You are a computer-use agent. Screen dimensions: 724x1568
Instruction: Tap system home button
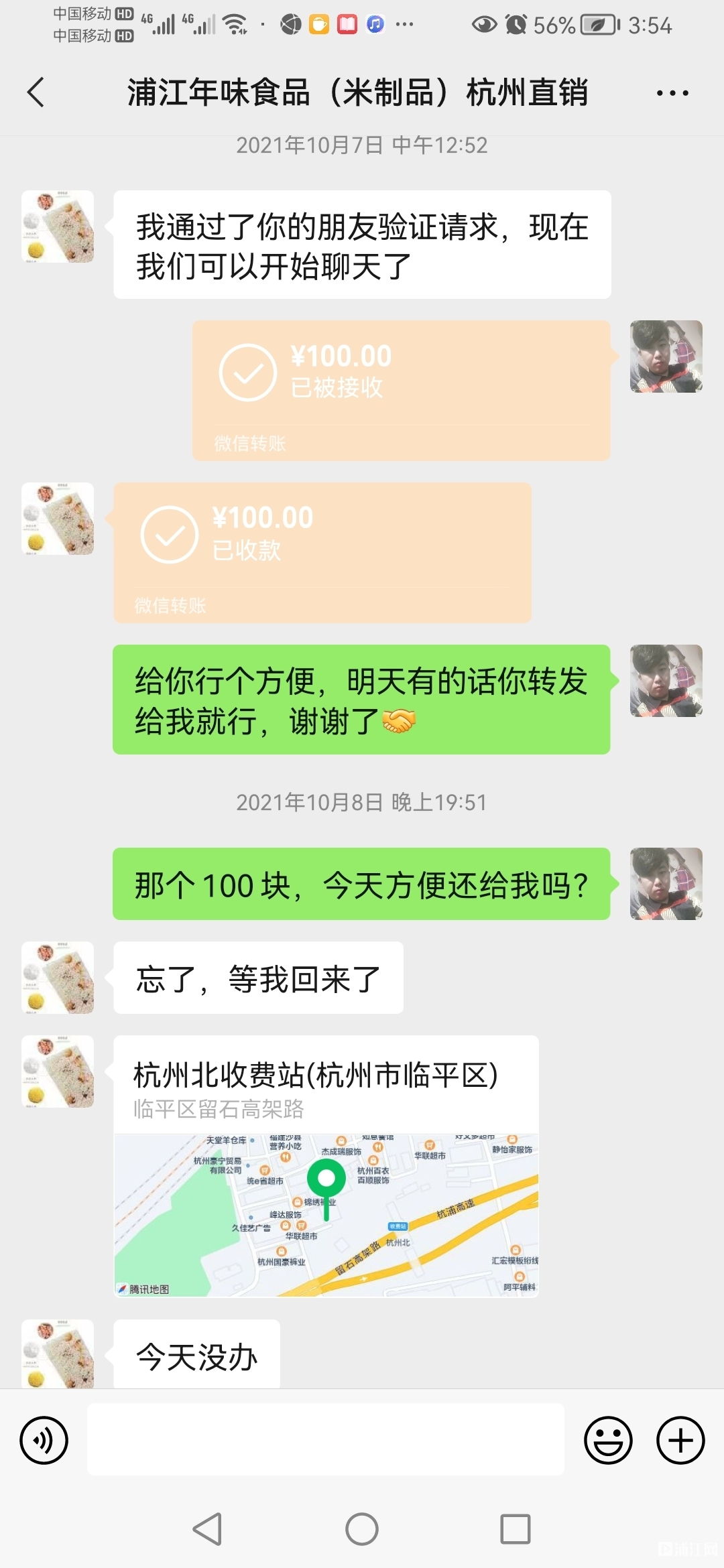coord(362,1529)
